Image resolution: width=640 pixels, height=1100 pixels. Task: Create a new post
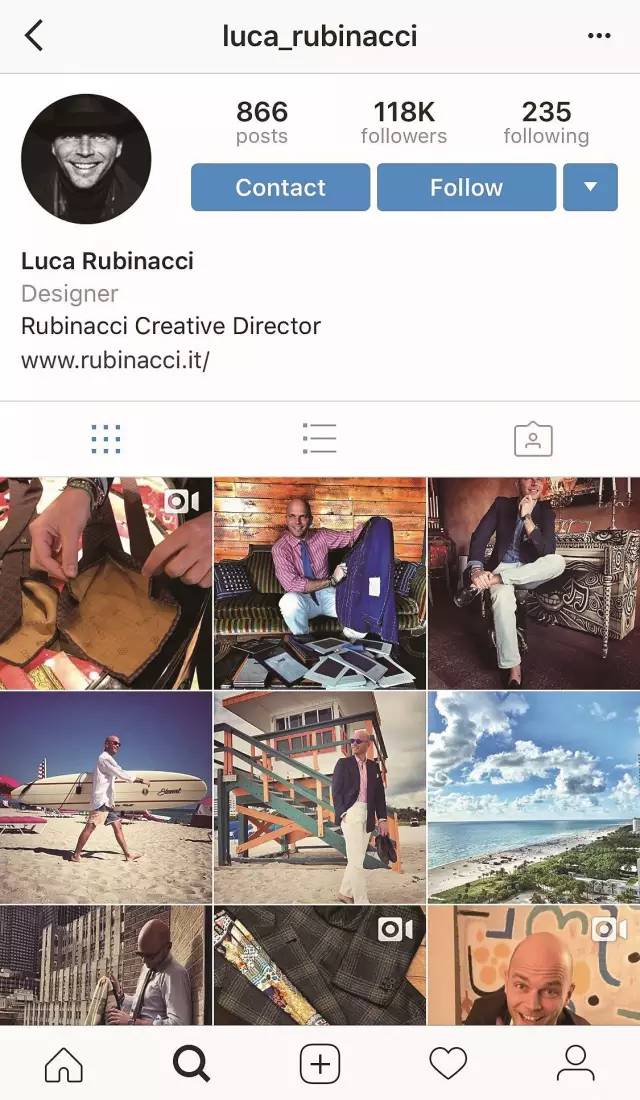click(x=320, y=1065)
